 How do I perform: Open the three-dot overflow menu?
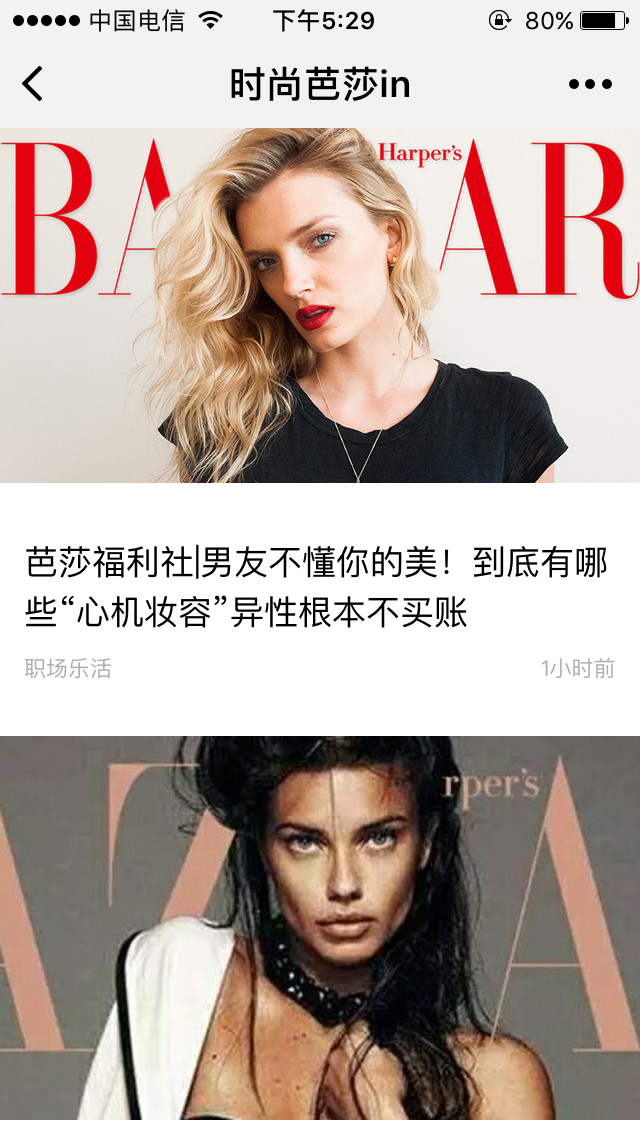(590, 84)
